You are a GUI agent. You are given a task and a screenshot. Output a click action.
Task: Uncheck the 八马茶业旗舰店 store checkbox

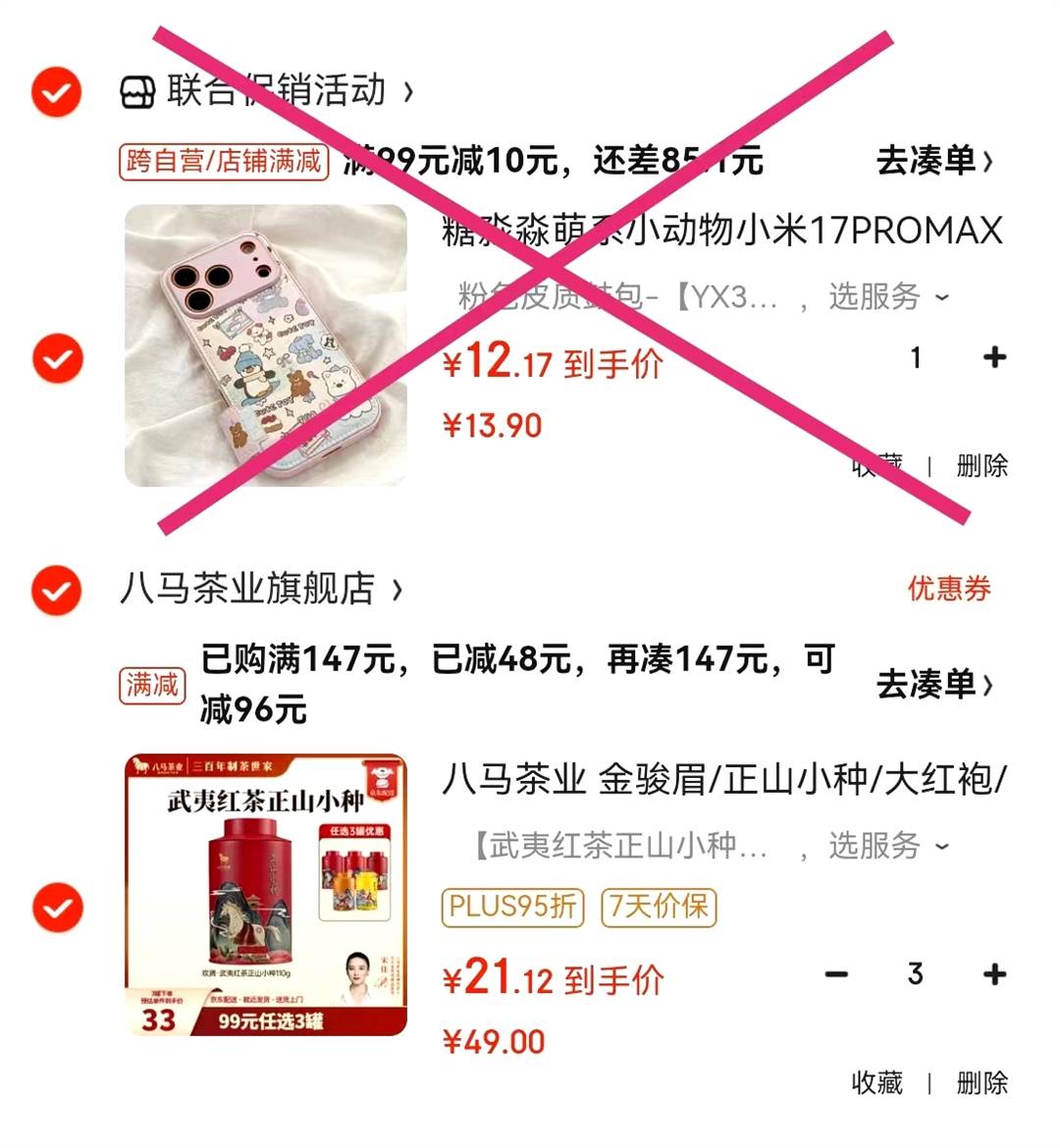(57, 591)
